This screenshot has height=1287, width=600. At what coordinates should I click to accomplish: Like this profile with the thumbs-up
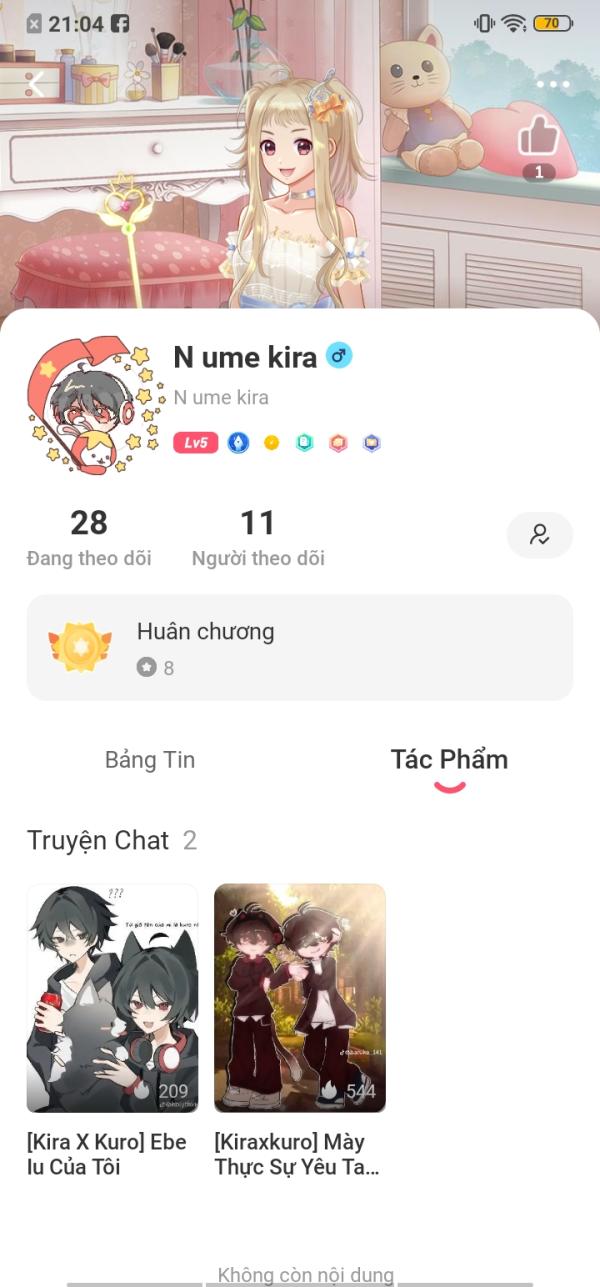pos(539,137)
